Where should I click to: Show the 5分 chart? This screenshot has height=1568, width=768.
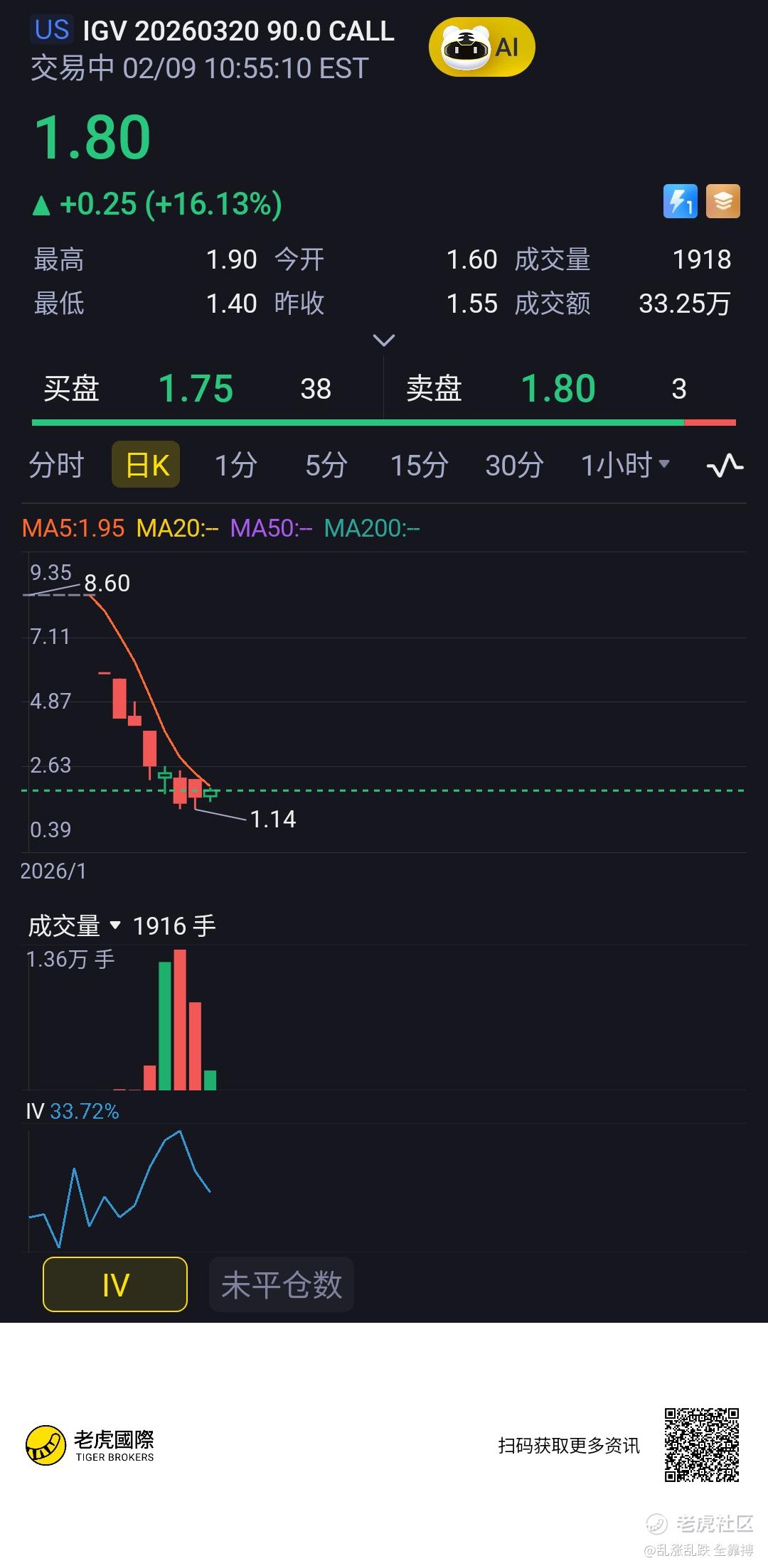pos(326,466)
